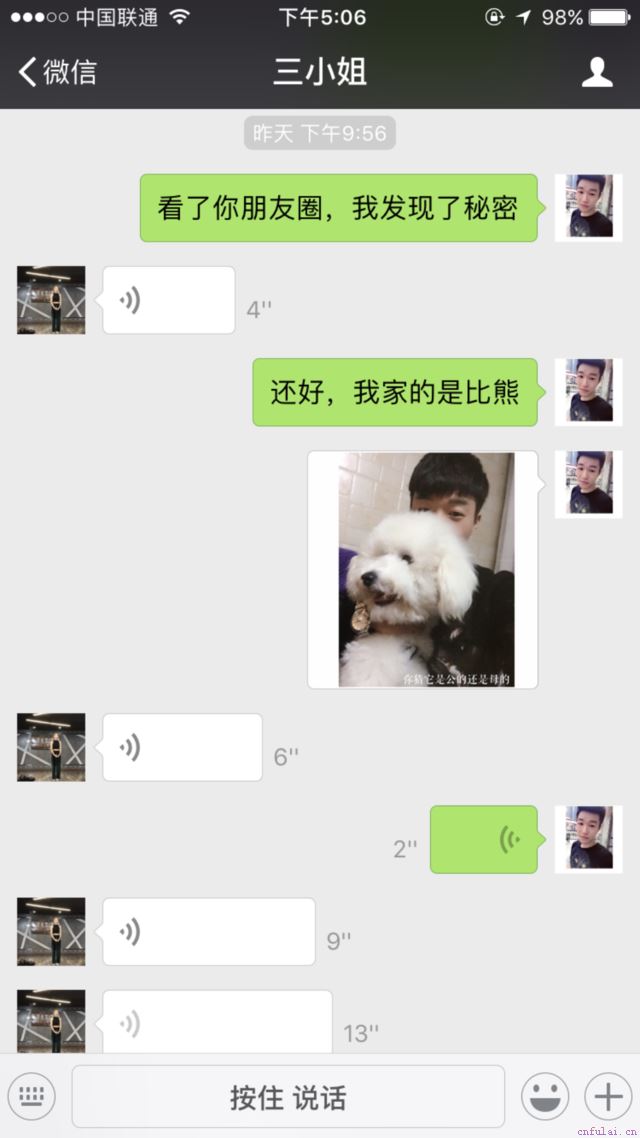Play the 9'' voice message
640x1138 pixels.
(x=208, y=932)
